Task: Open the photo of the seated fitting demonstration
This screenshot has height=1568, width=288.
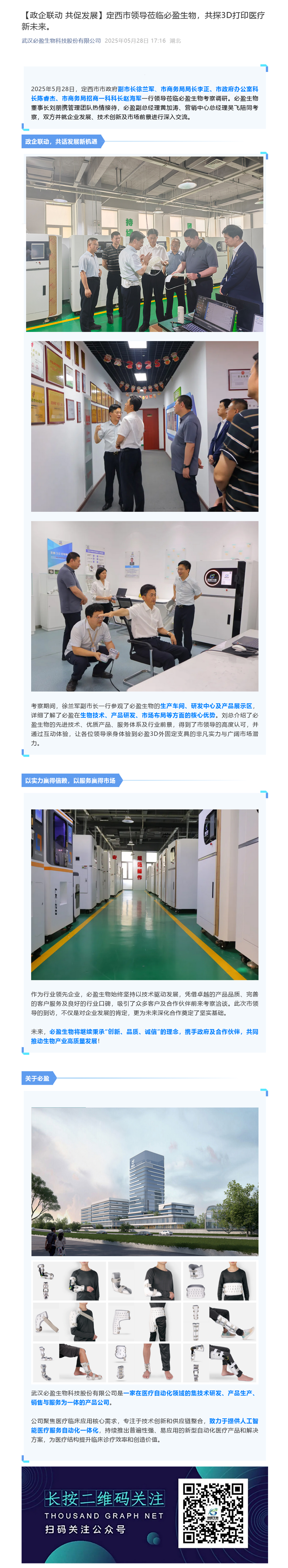Action: (x=144, y=606)
